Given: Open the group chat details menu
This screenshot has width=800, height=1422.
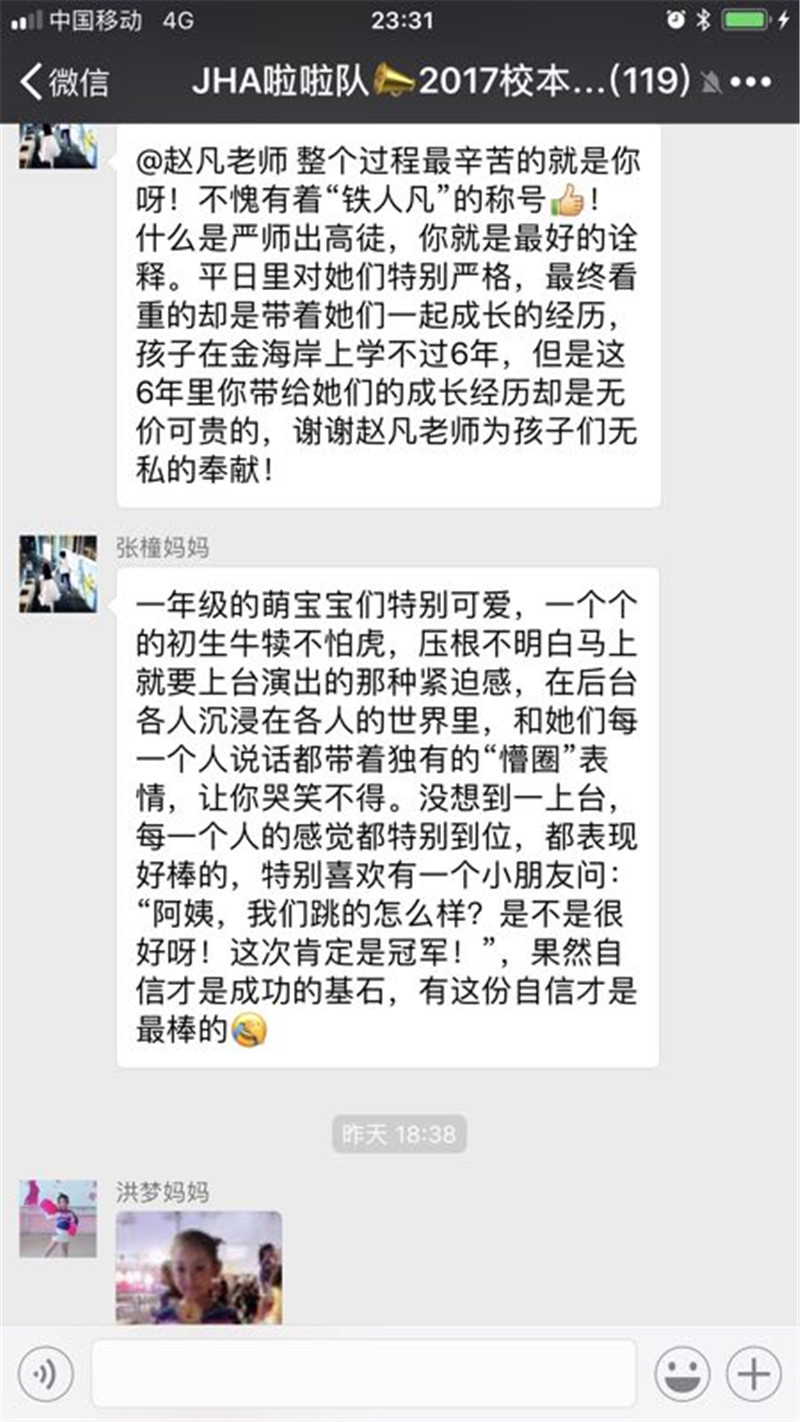Looking at the screenshot, I should [x=750, y=82].
